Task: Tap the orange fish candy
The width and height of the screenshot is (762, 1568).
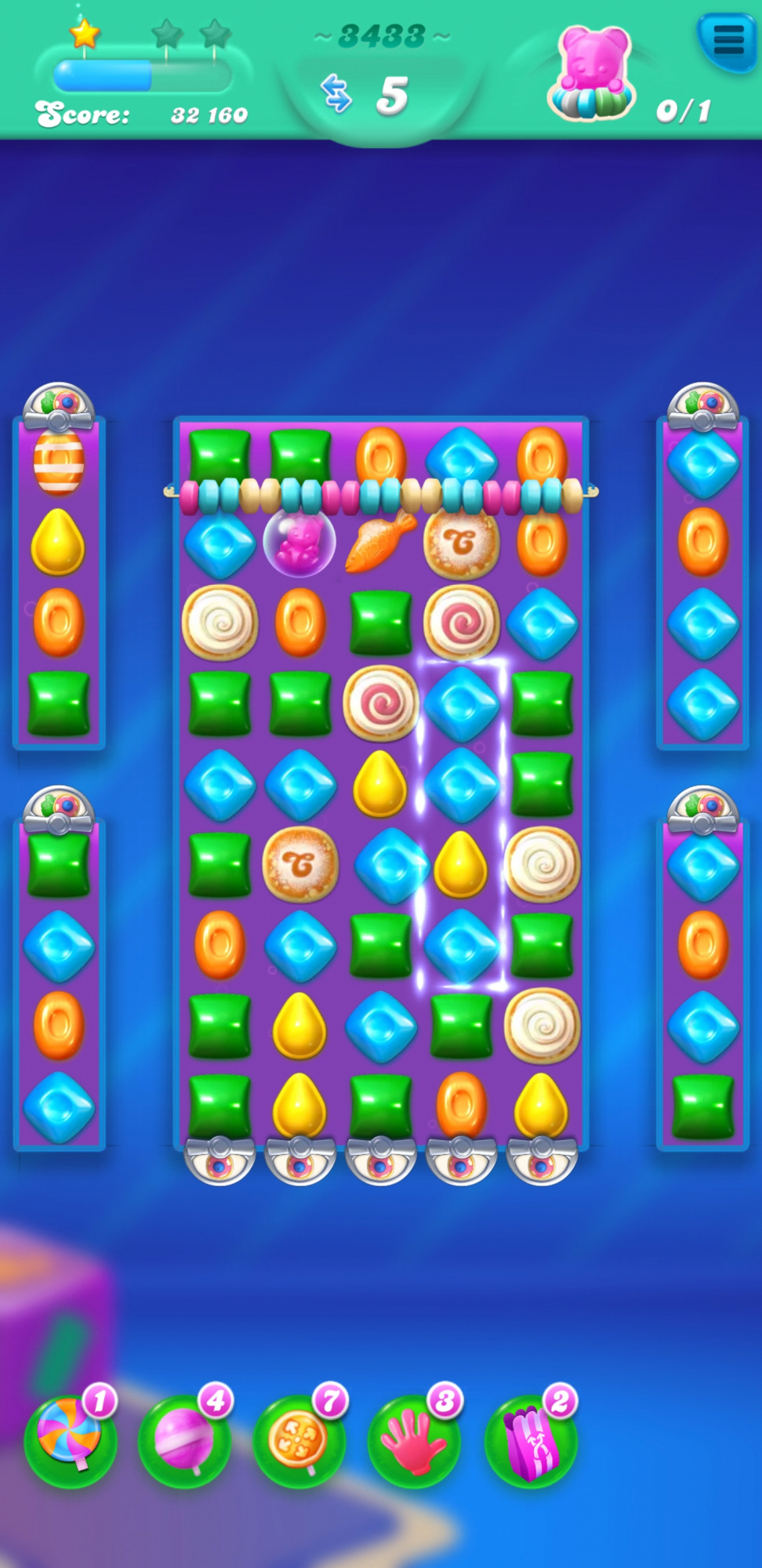Action: click(x=380, y=541)
